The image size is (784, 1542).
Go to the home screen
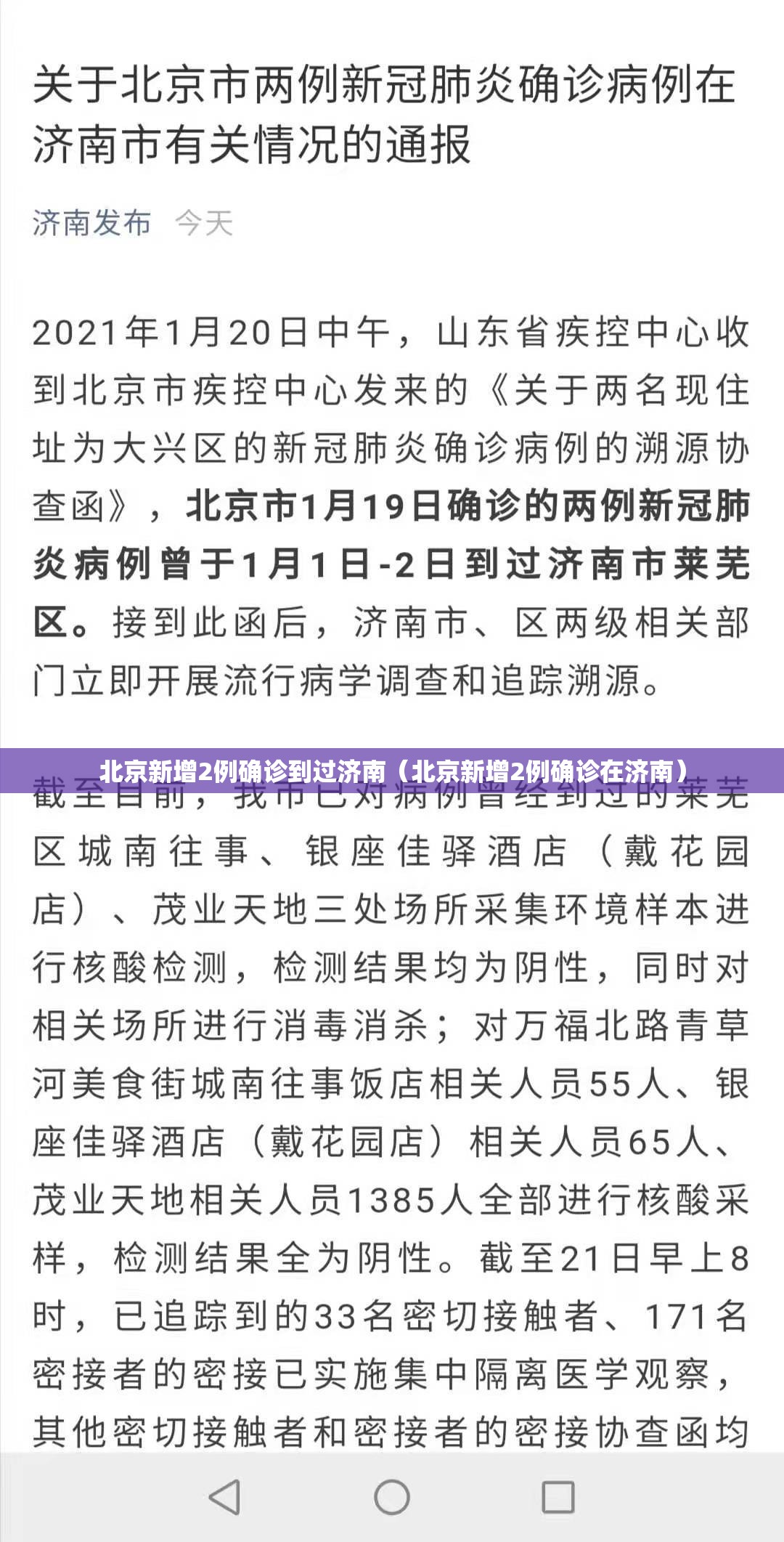pos(392,1496)
